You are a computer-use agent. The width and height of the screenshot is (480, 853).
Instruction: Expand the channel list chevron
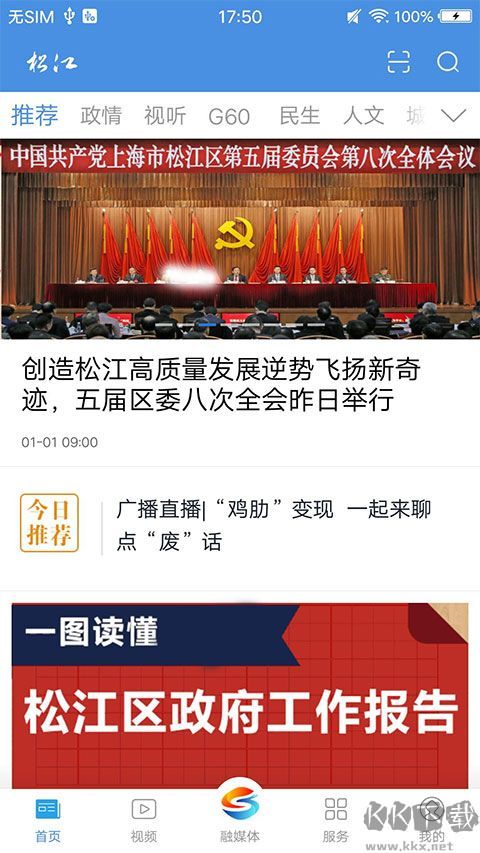click(453, 115)
